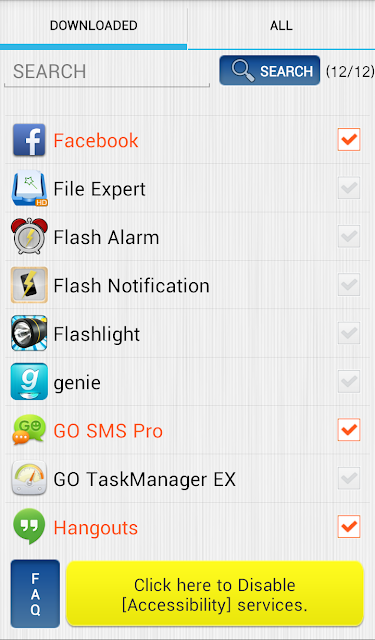Enable the Flash Alarm checkbox
Screen dimensions: 375x640
click(x=349, y=236)
